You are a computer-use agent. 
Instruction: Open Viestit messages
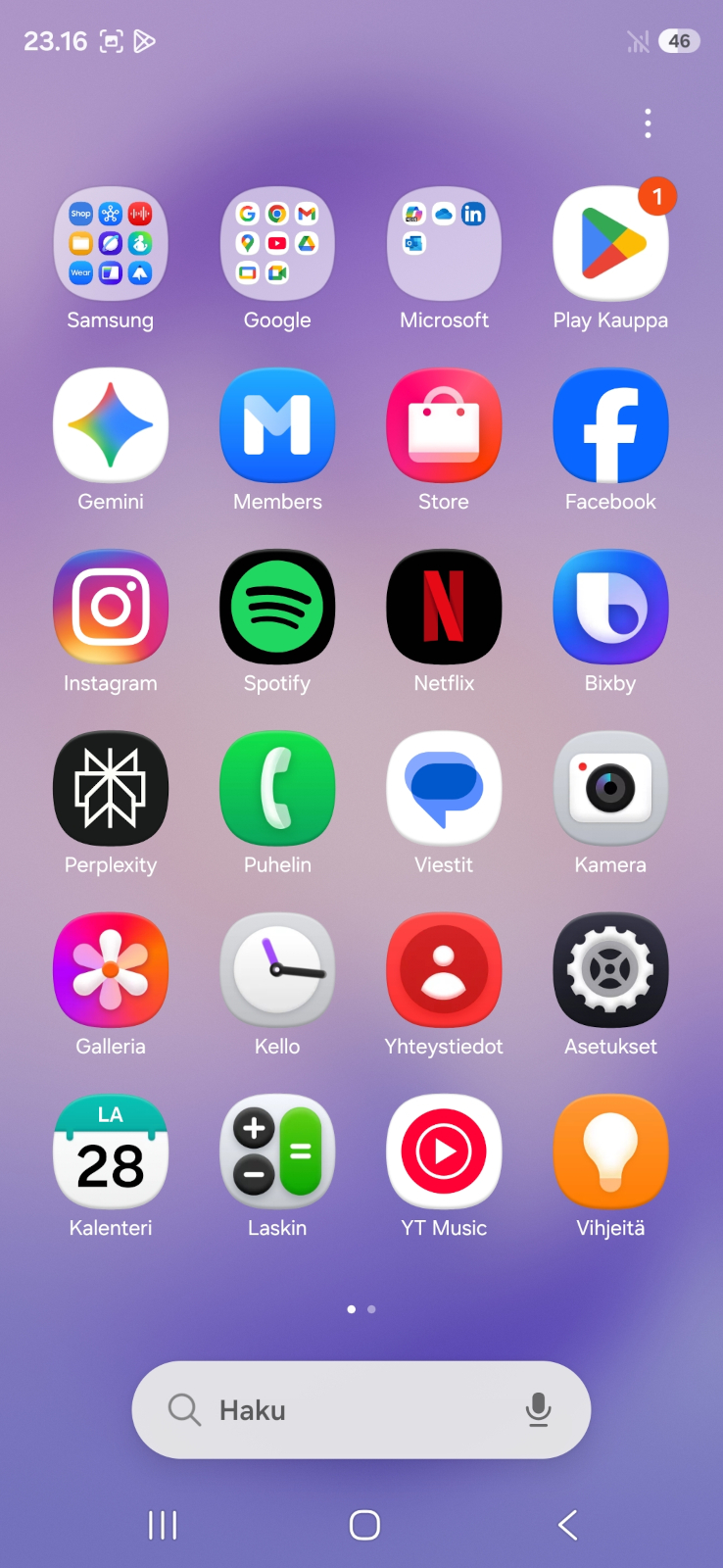pyautogui.click(x=444, y=789)
